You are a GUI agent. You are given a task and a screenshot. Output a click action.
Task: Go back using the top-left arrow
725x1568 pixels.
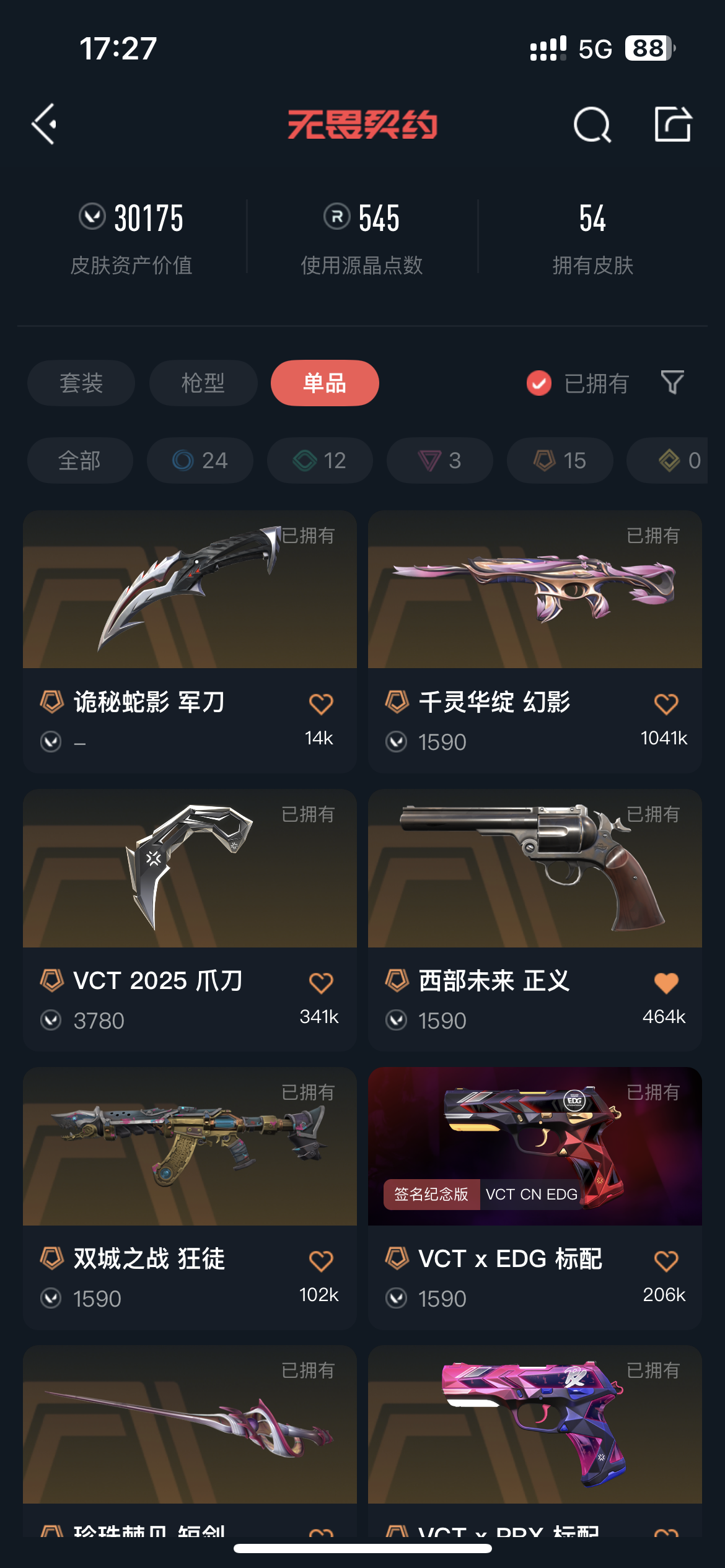tap(44, 124)
